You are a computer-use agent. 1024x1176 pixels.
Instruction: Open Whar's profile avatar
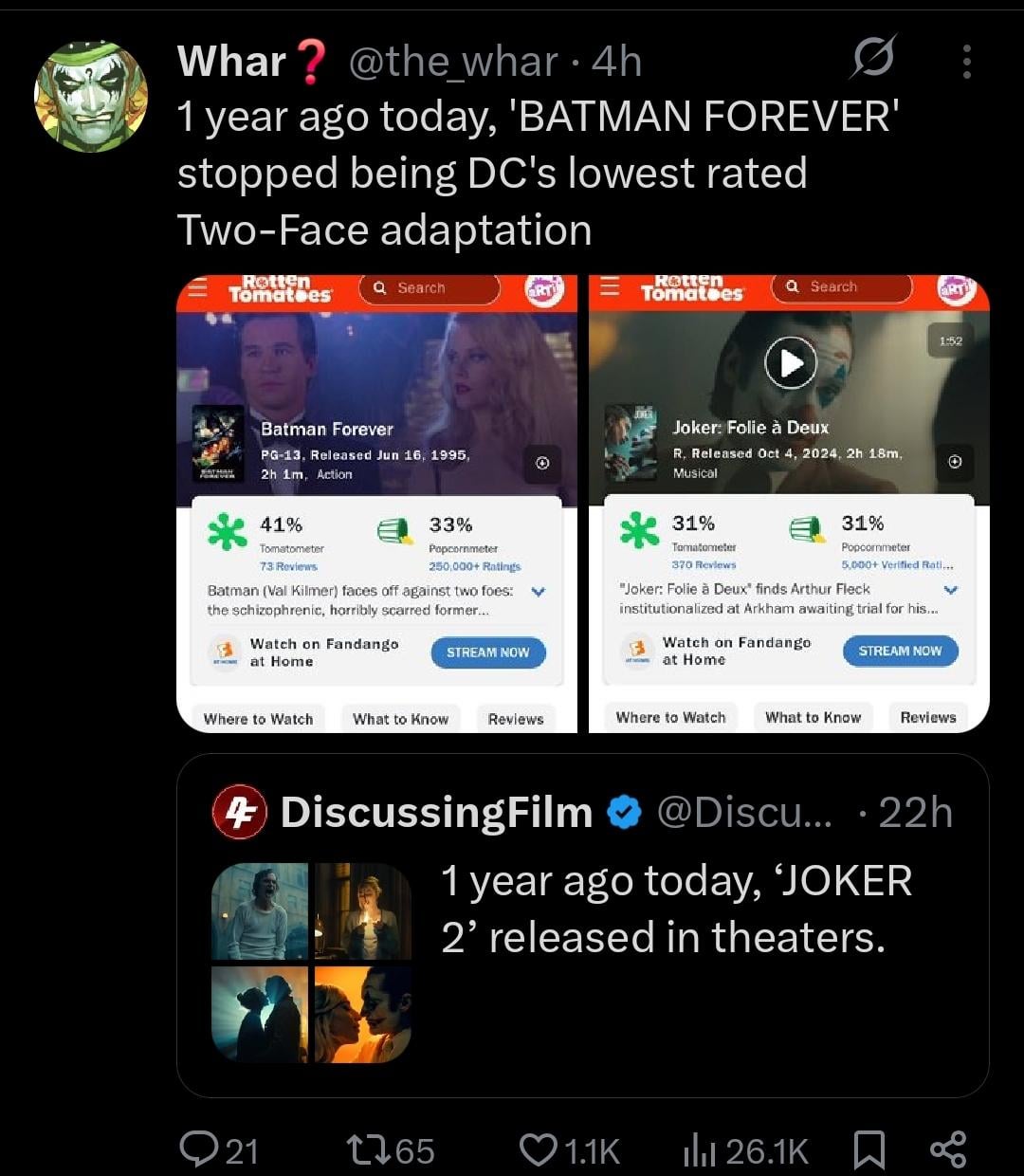tap(91, 96)
